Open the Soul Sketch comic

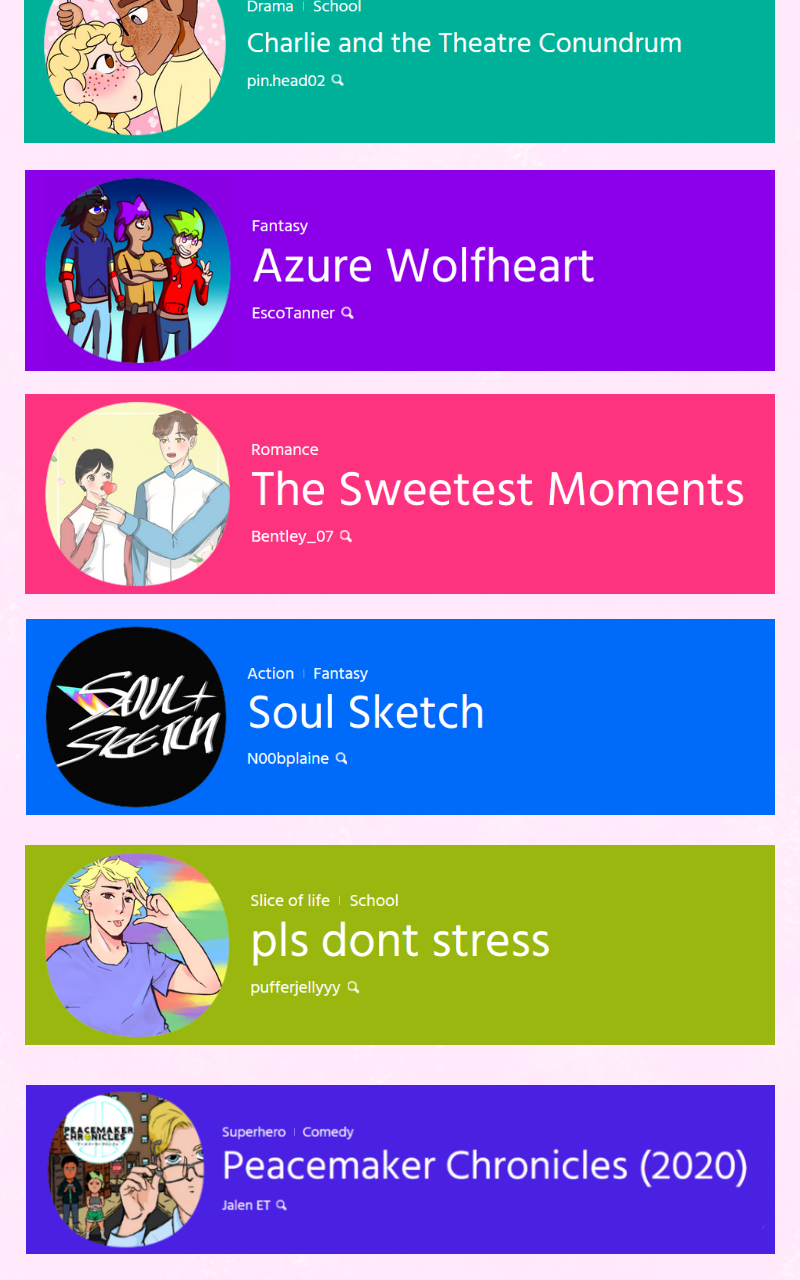tap(366, 713)
